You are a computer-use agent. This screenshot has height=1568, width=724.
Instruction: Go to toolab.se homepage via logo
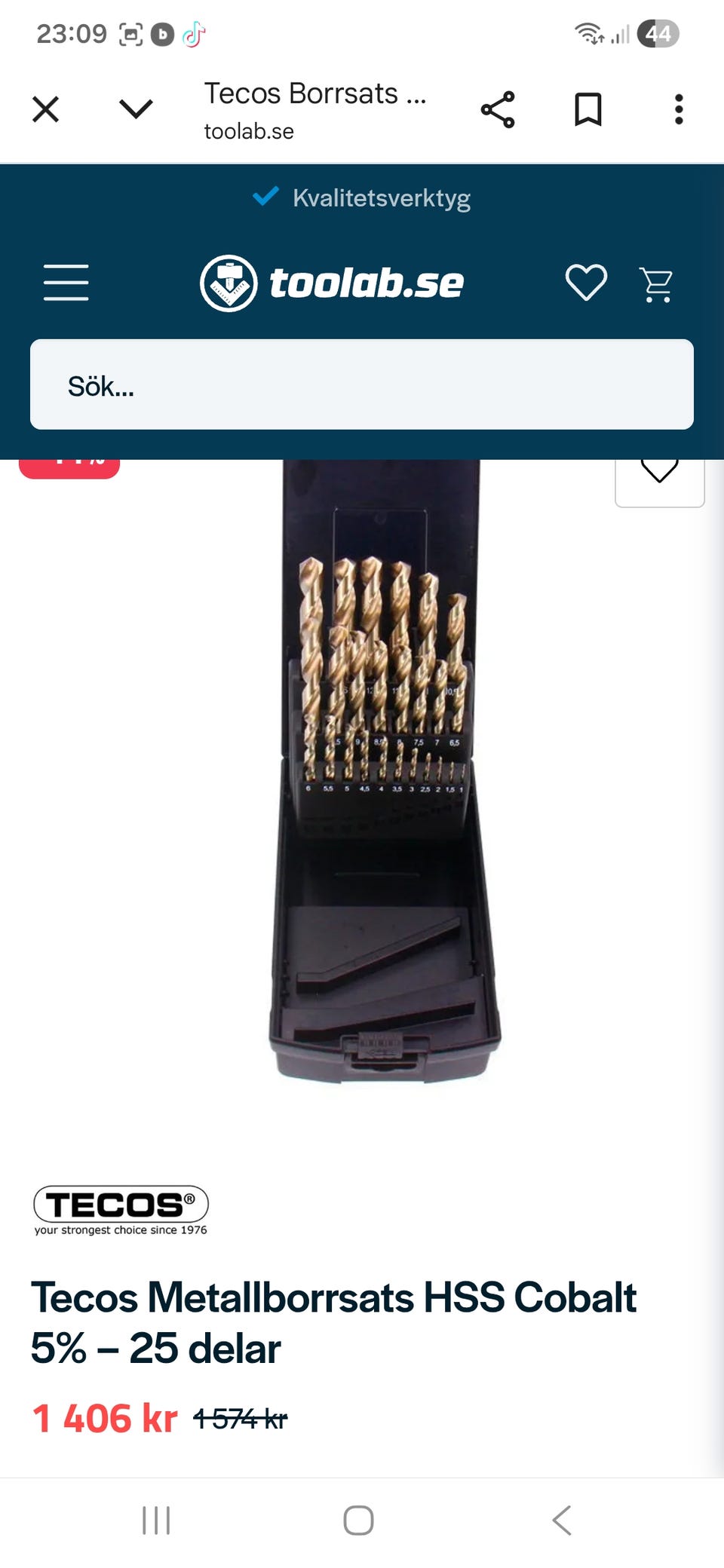coord(332,283)
